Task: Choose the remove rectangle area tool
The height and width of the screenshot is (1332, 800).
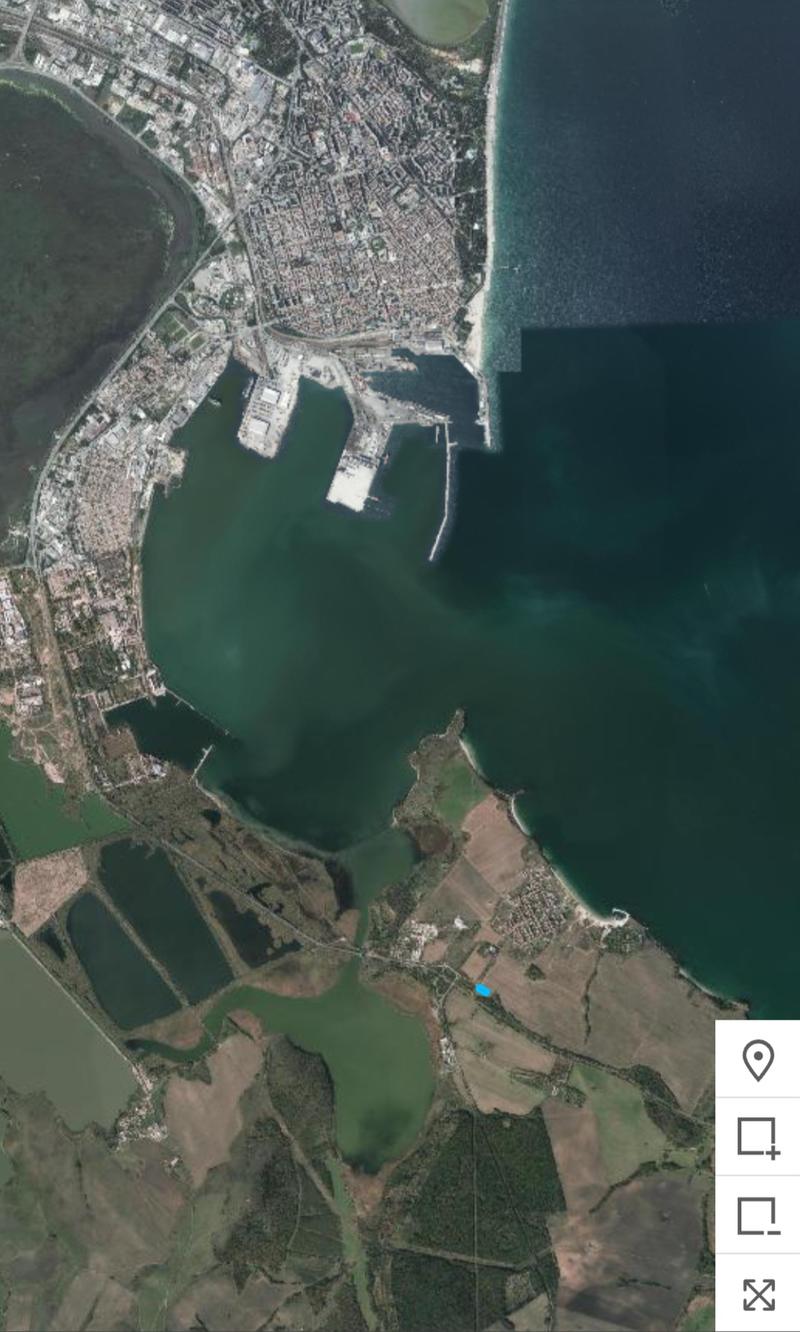Action: click(758, 1215)
